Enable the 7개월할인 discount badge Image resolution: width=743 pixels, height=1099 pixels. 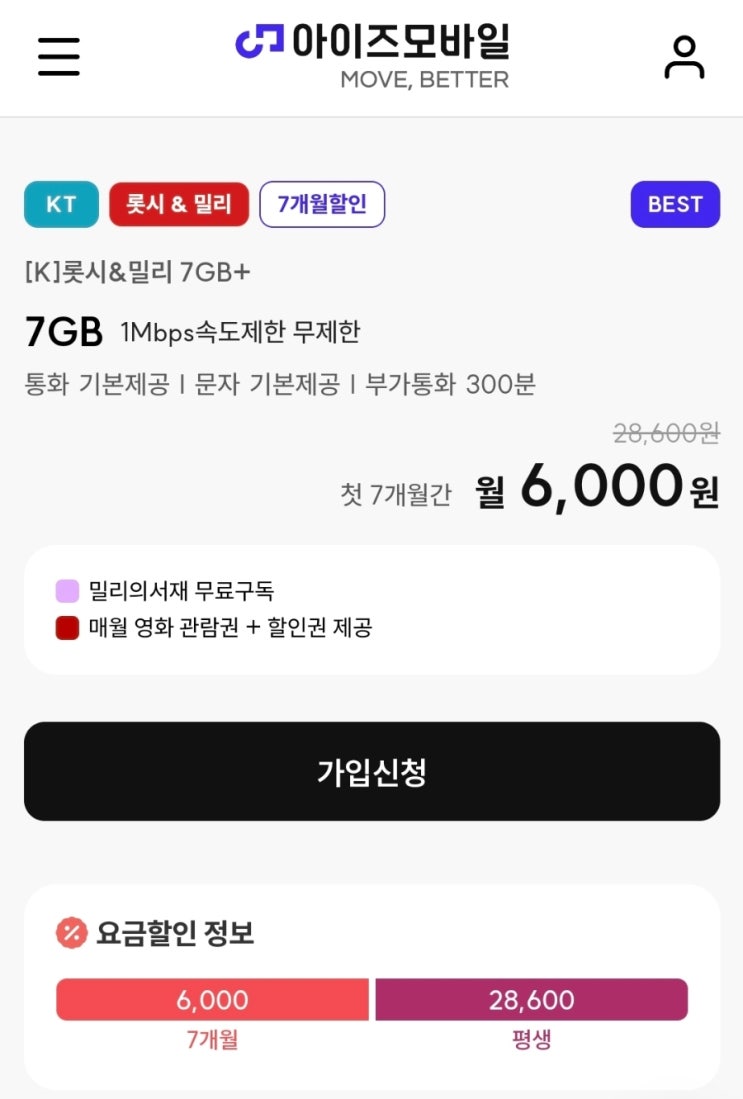tap(322, 204)
